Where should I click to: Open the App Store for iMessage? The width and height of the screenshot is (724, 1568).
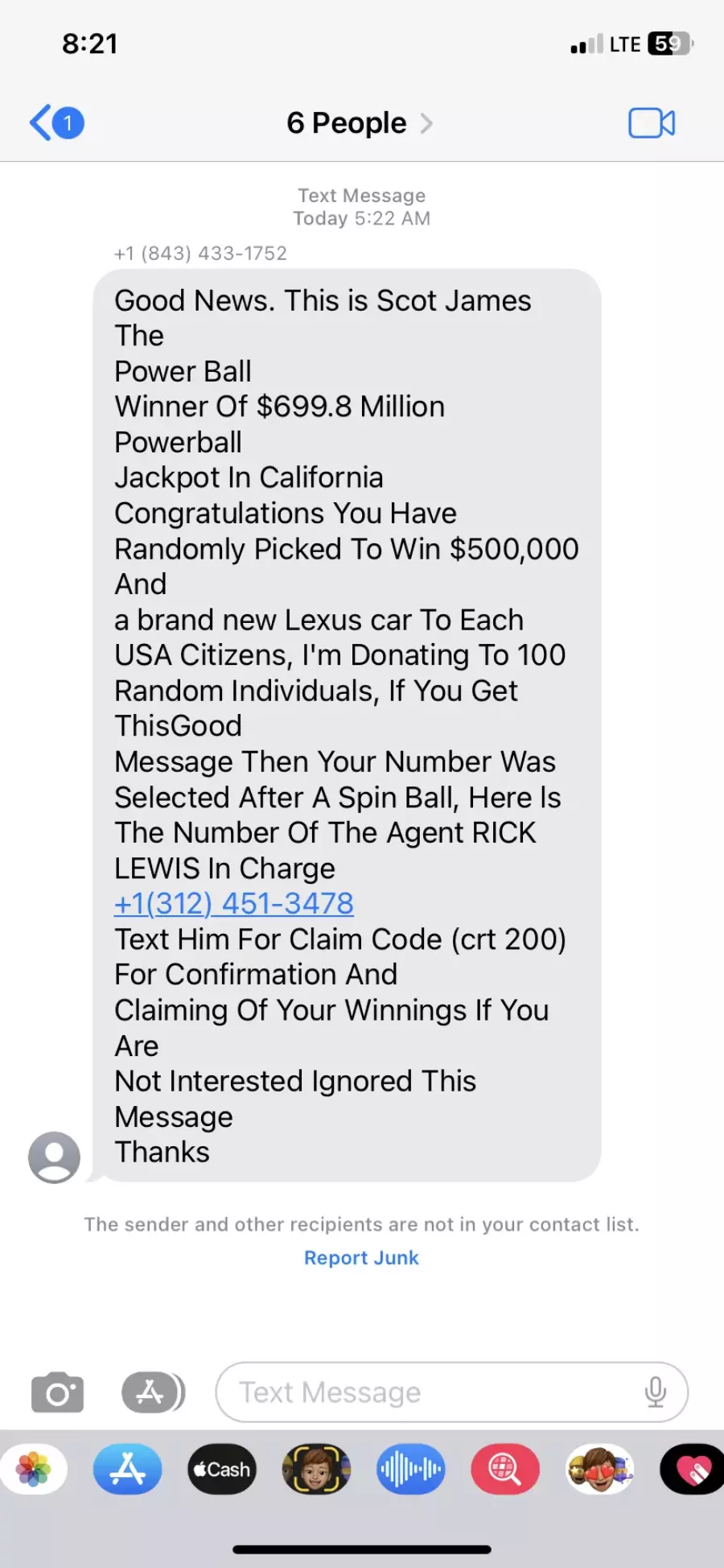[128, 1469]
